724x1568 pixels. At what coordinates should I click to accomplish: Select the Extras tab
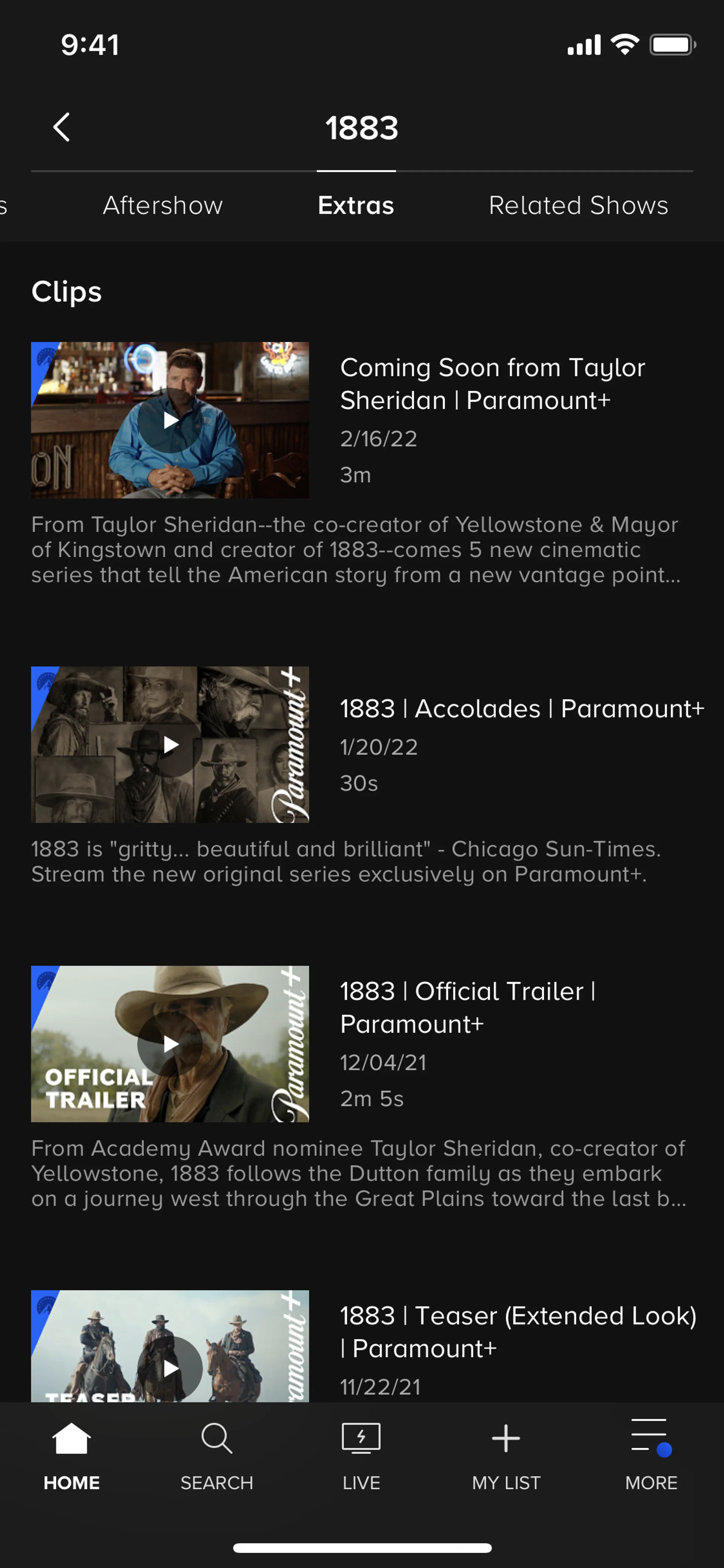coord(356,206)
